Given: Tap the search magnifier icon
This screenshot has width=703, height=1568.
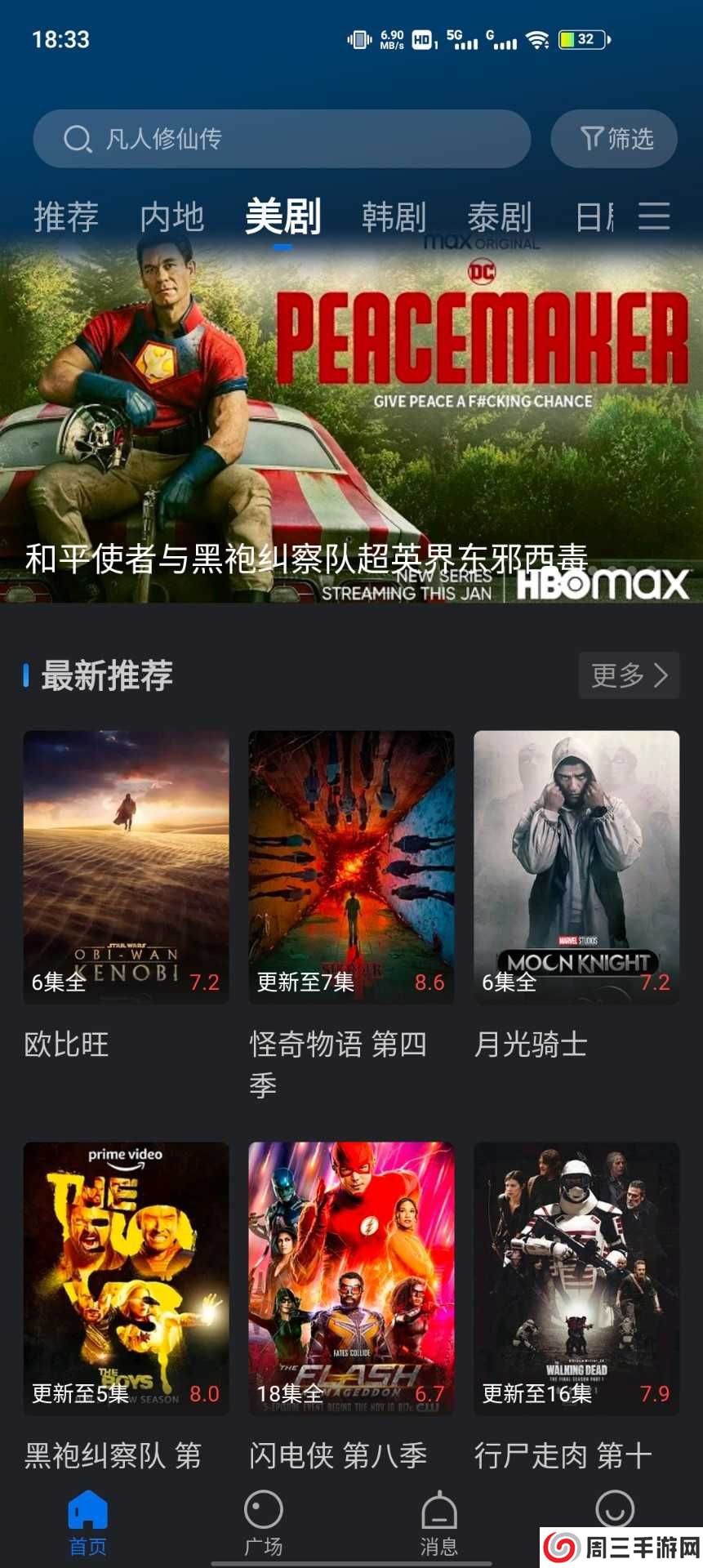Looking at the screenshot, I should coord(78,139).
